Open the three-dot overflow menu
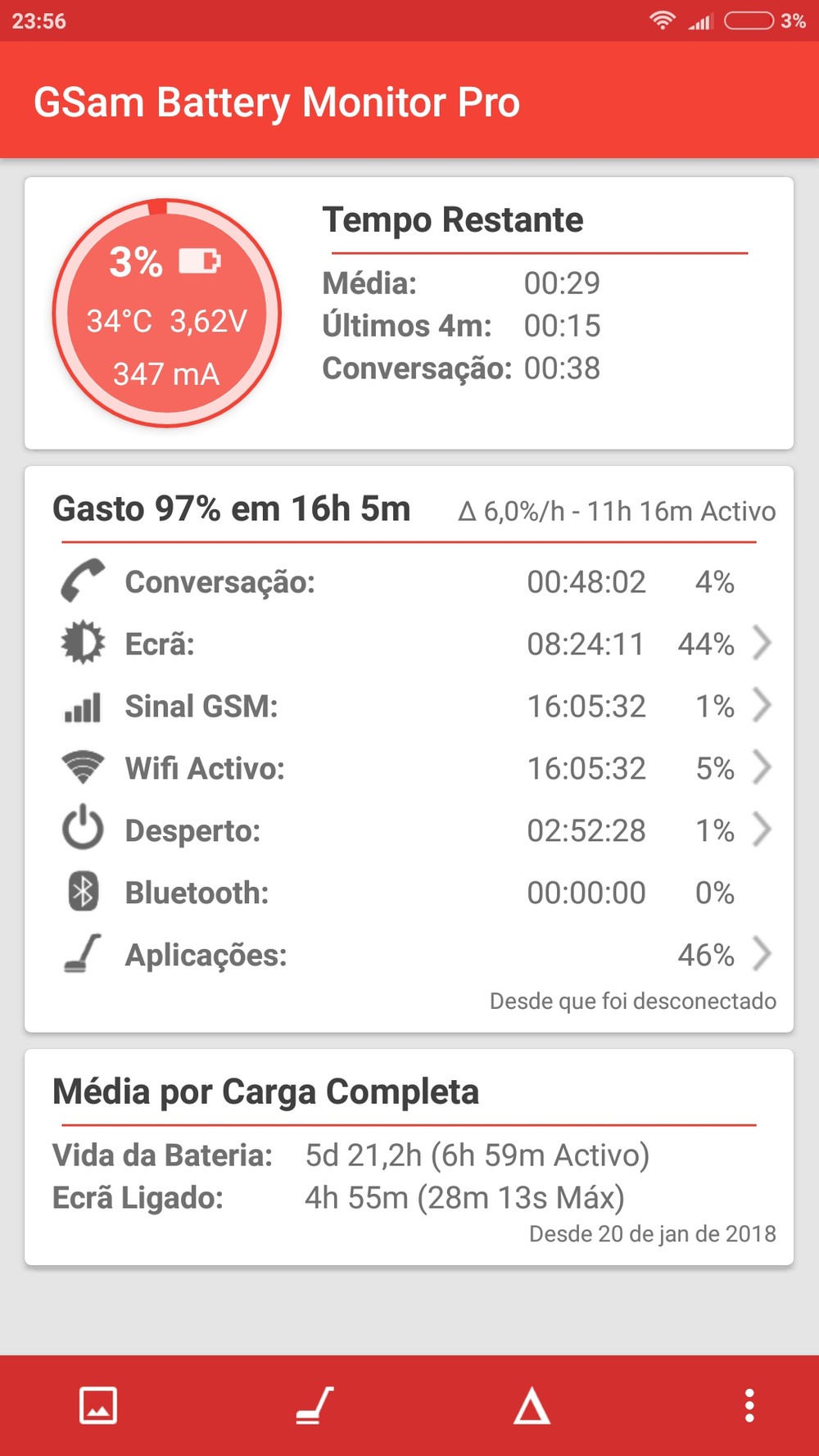The height and width of the screenshot is (1456, 819). click(749, 1405)
